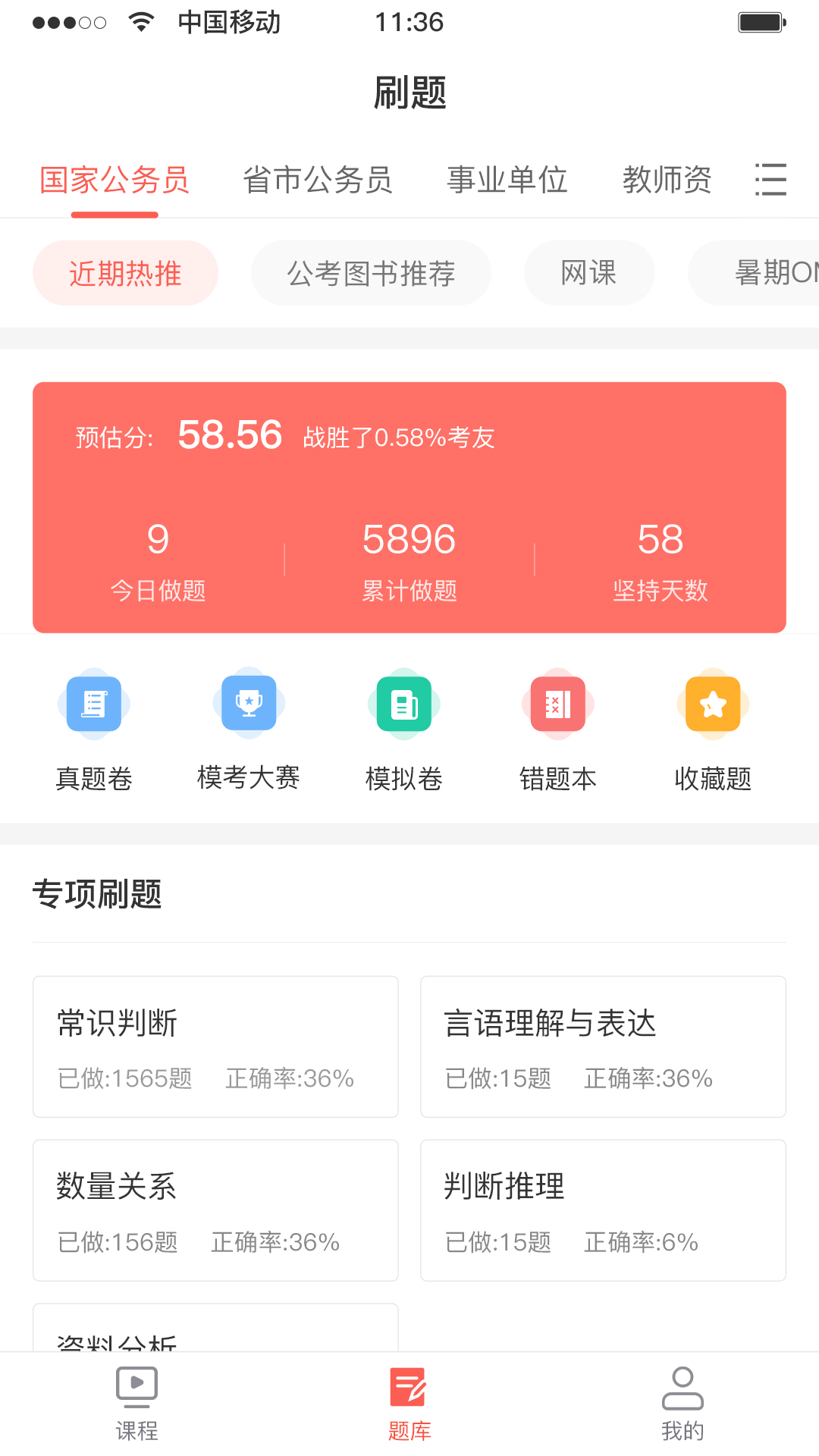Tap the 题库 bottom tab
819x1456 pixels.
tap(409, 1404)
